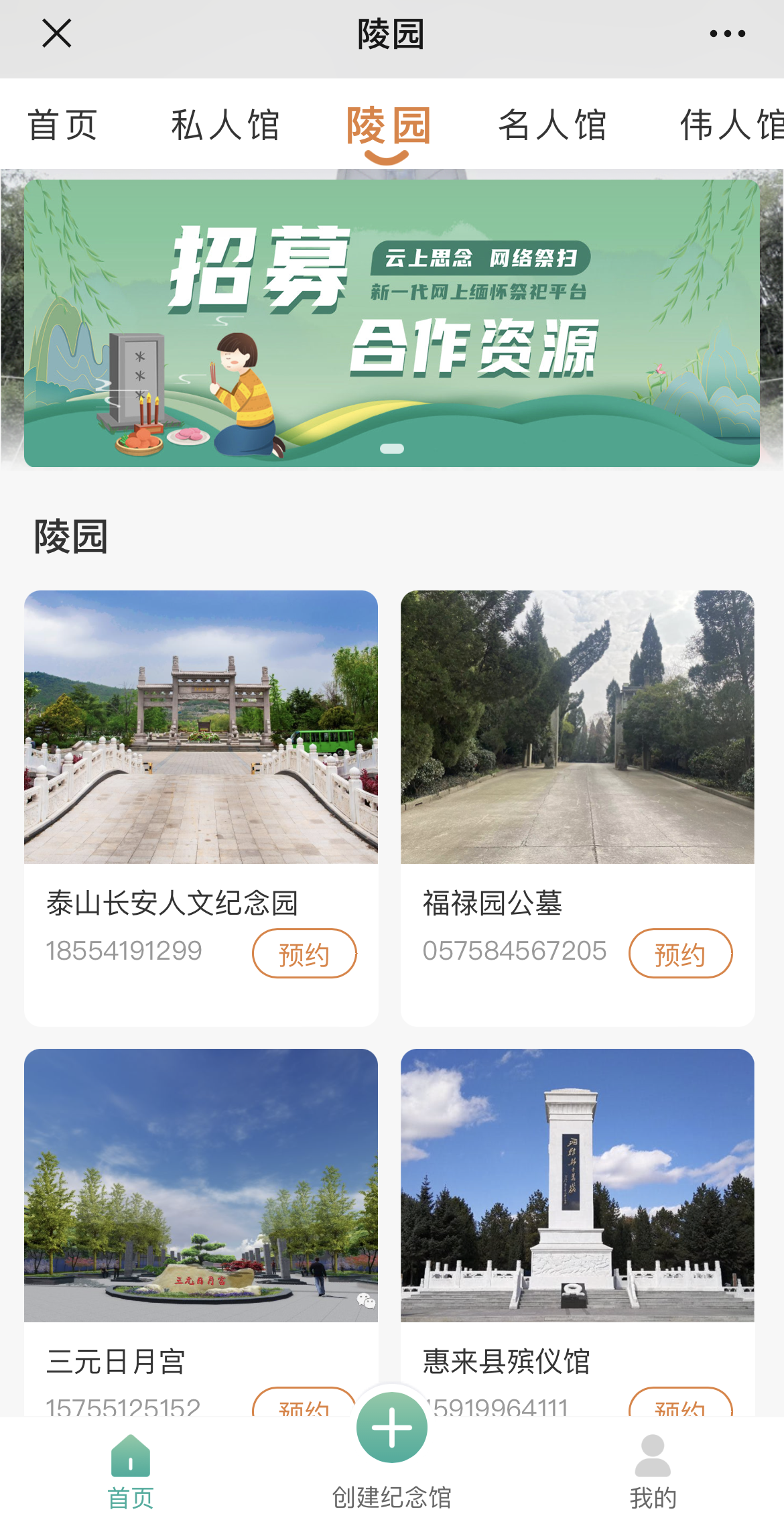784x1524 pixels.
Task: Switch to the 首页 top tab
Action: [63, 125]
